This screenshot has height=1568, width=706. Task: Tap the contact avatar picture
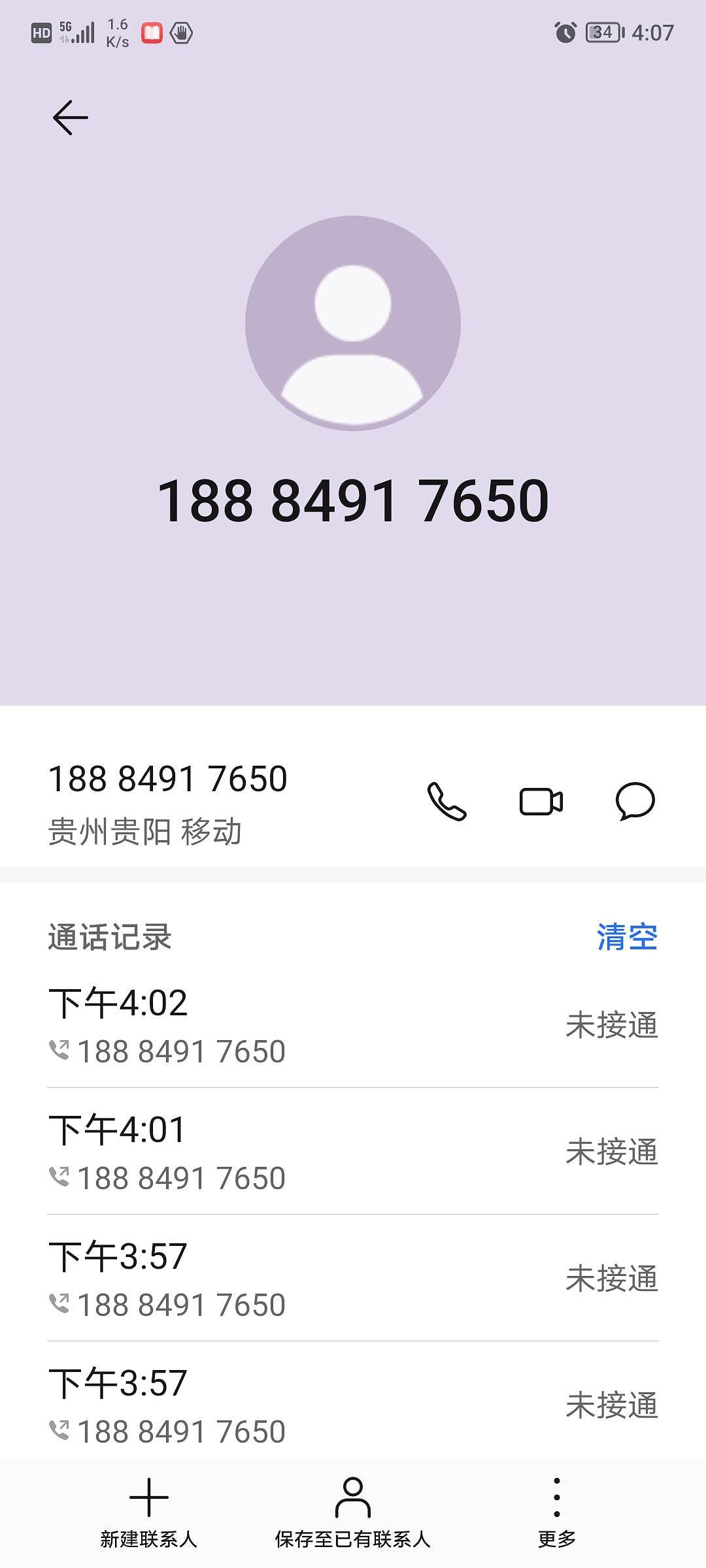coord(353,323)
